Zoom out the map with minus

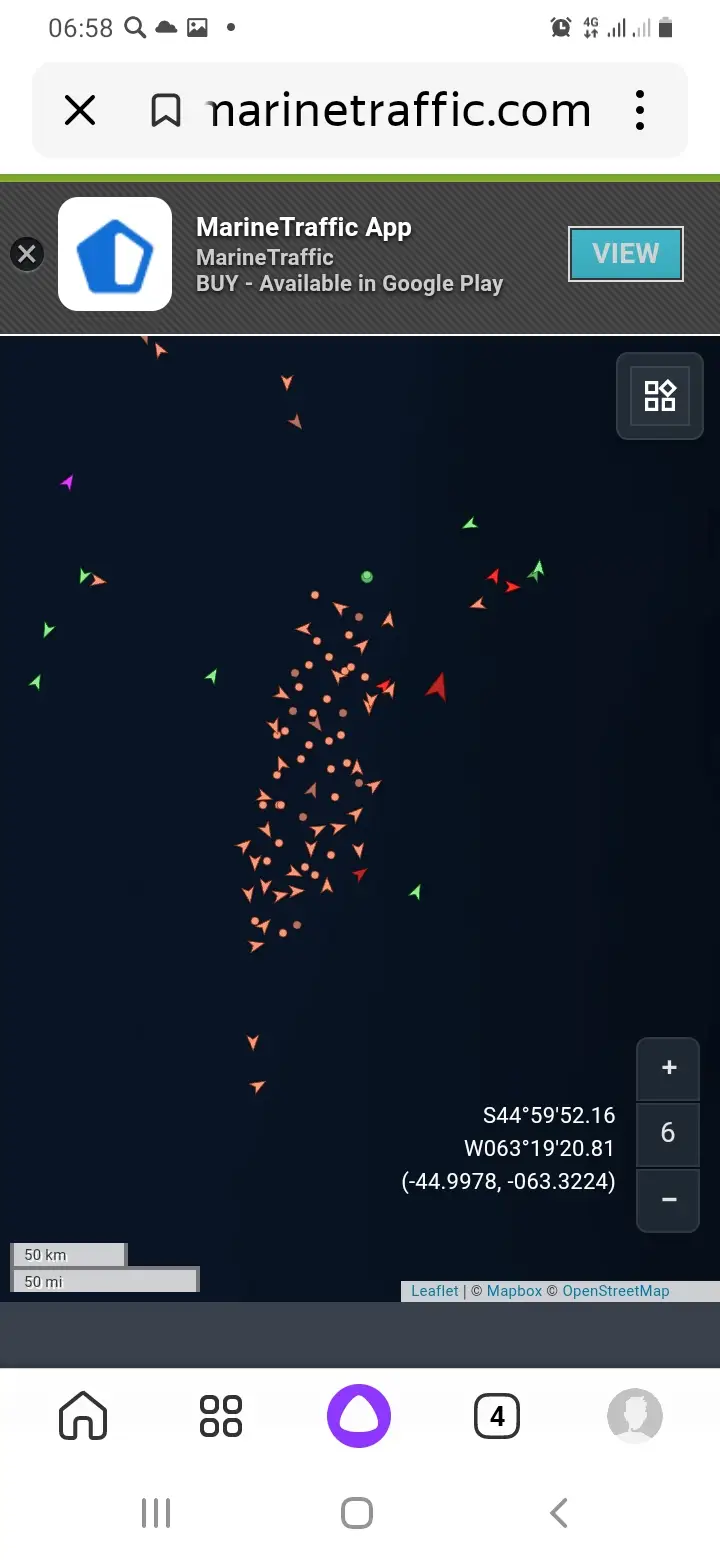[x=669, y=1200]
